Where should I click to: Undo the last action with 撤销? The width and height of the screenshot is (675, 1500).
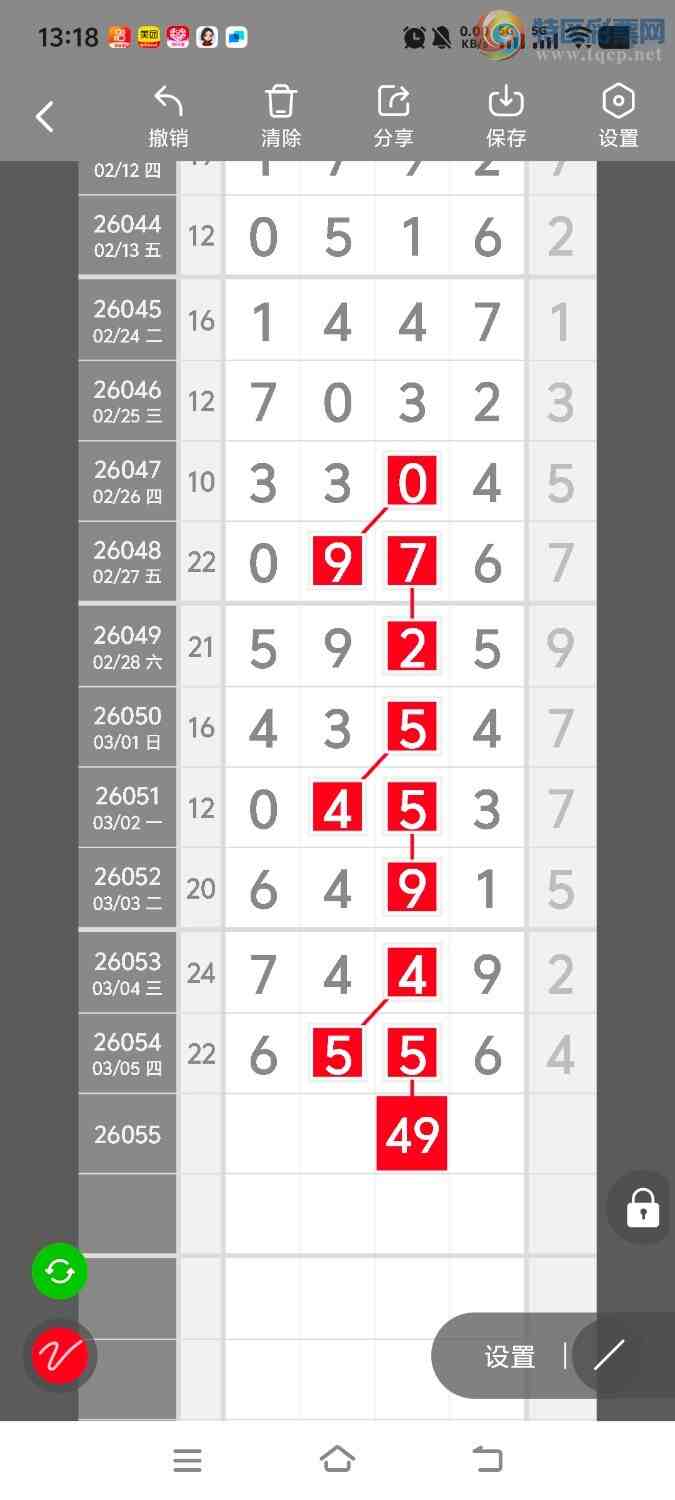click(x=168, y=116)
